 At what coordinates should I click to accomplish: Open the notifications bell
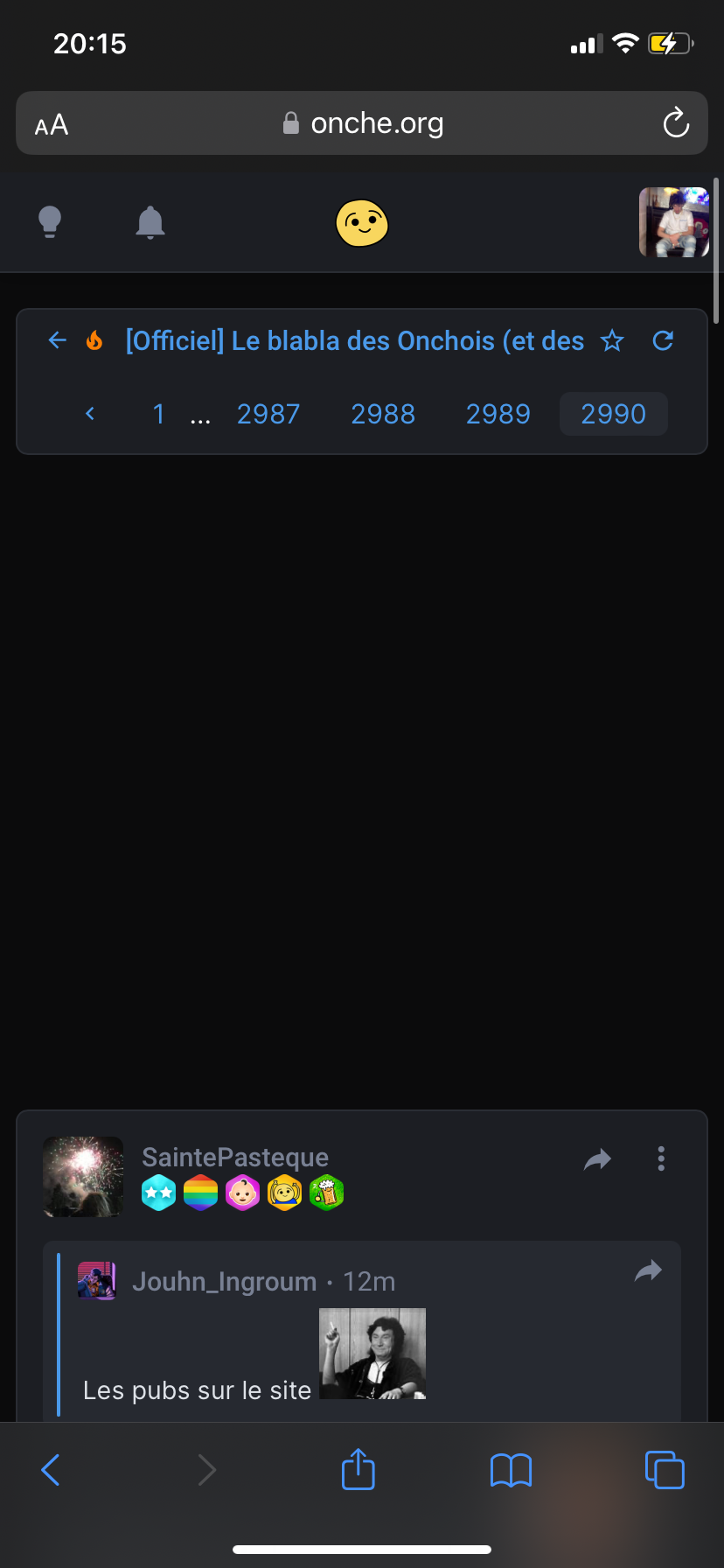tap(150, 222)
